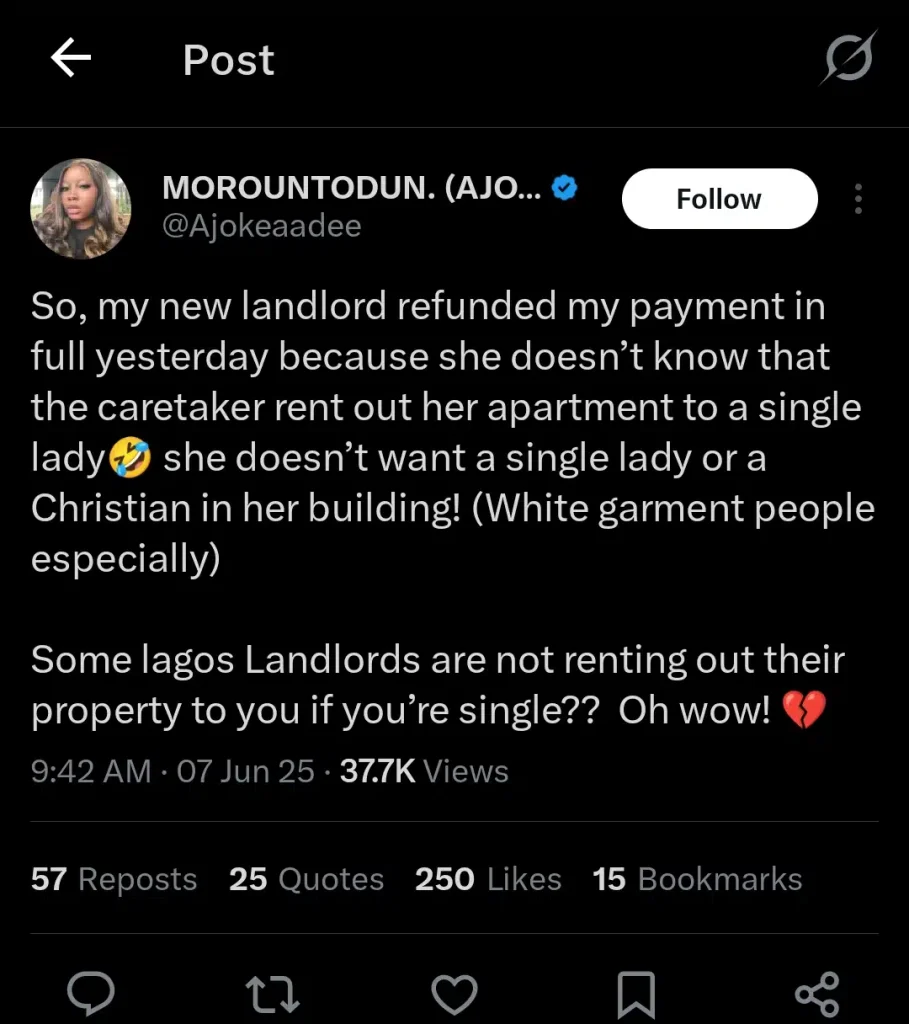Open the Grok icon in the top bar
The height and width of the screenshot is (1024, 909).
click(x=849, y=58)
